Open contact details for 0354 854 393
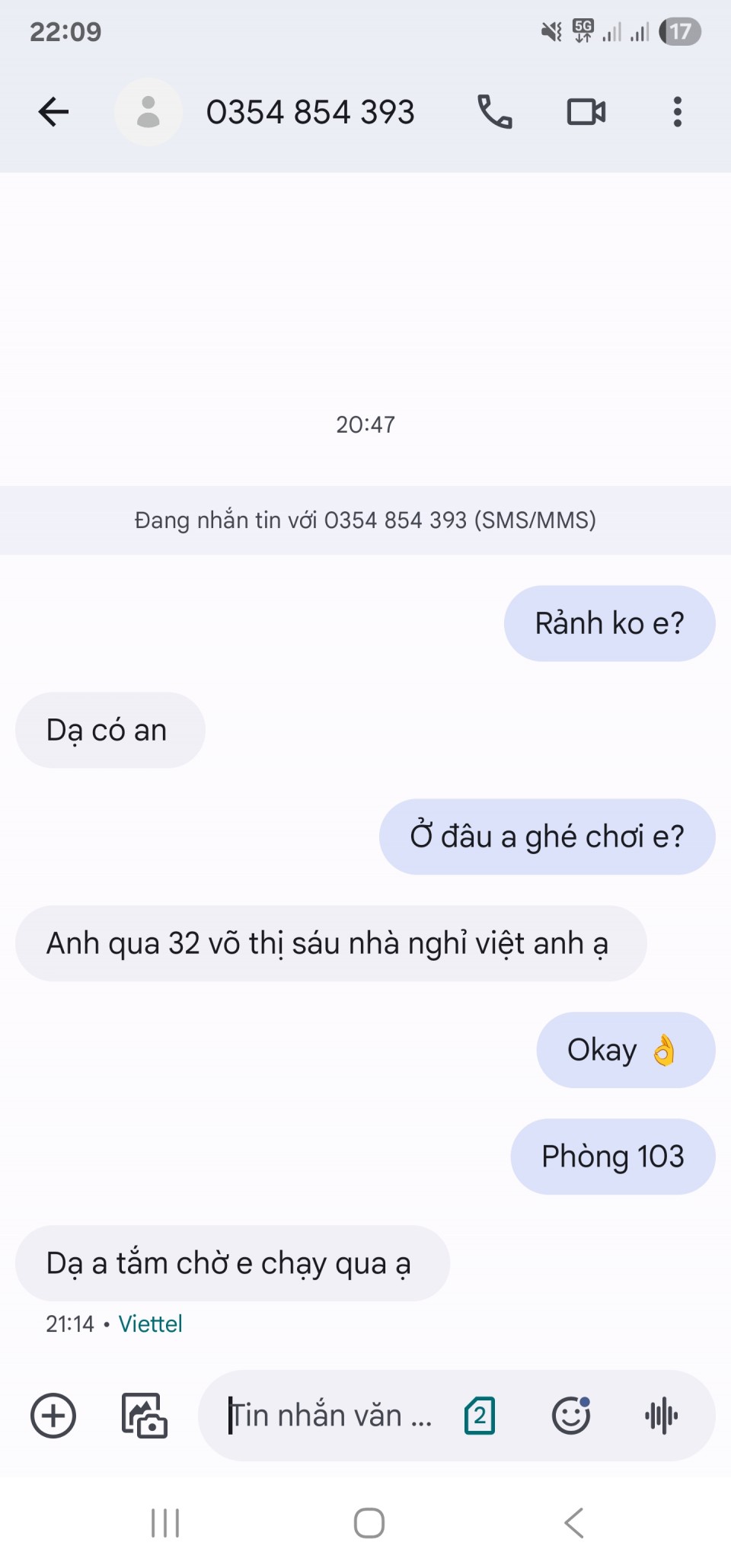The height and width of the screenshot is (1568, 731). (310, 112)
